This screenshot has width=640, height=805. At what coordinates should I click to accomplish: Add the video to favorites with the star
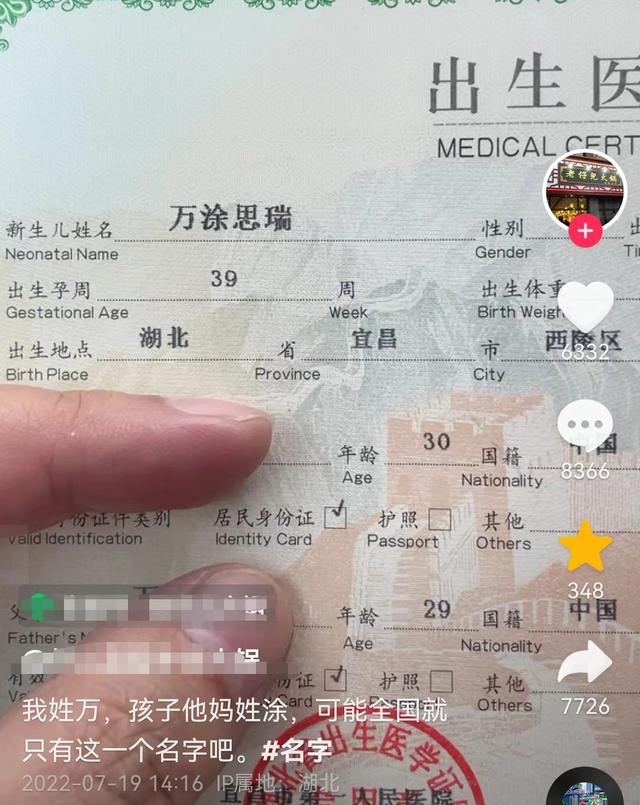tap(585, 547)
